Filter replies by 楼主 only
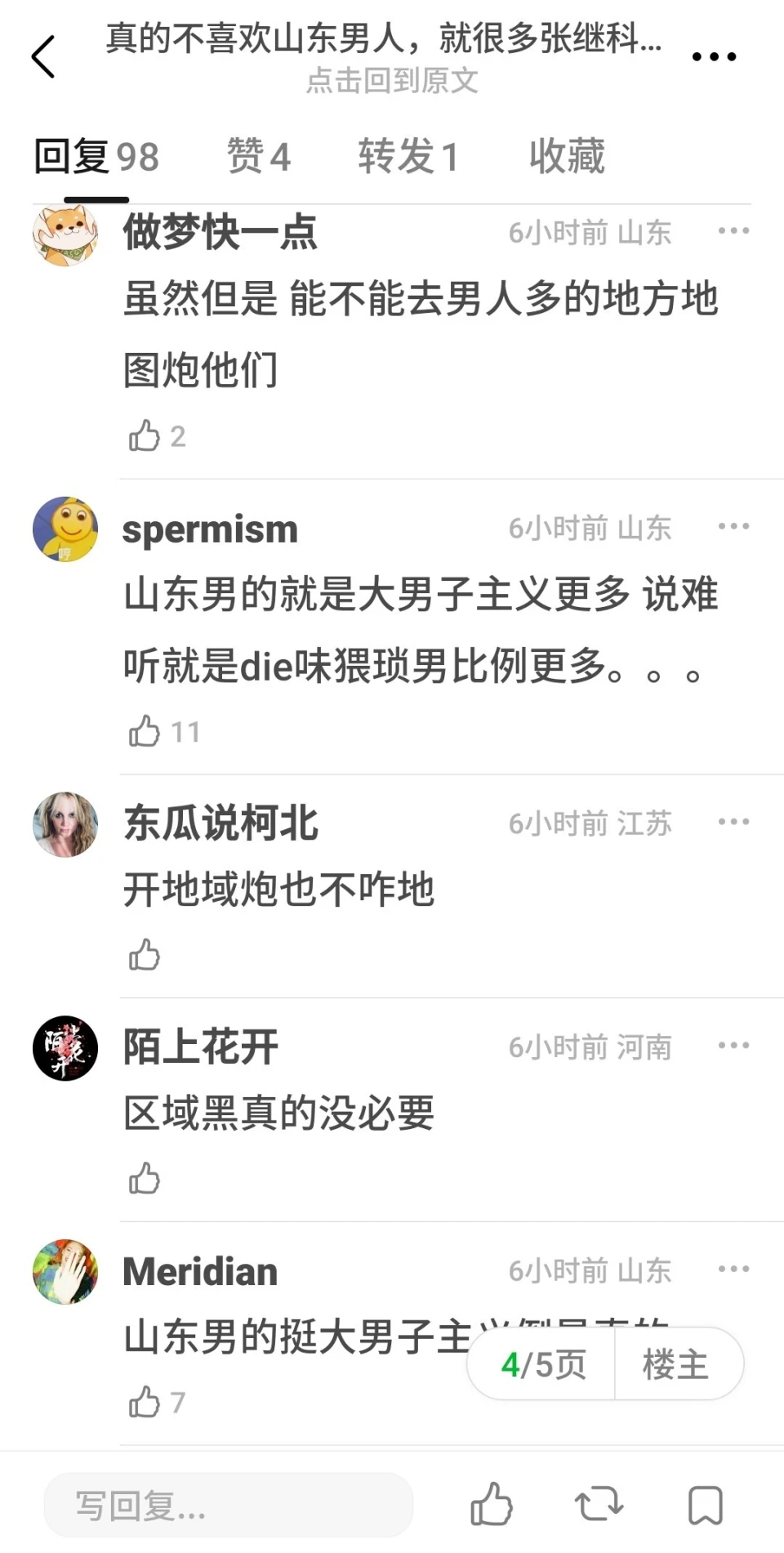Image resolution: width=784 pixels, height=1553 pixels. click(x=675, y=1364)
